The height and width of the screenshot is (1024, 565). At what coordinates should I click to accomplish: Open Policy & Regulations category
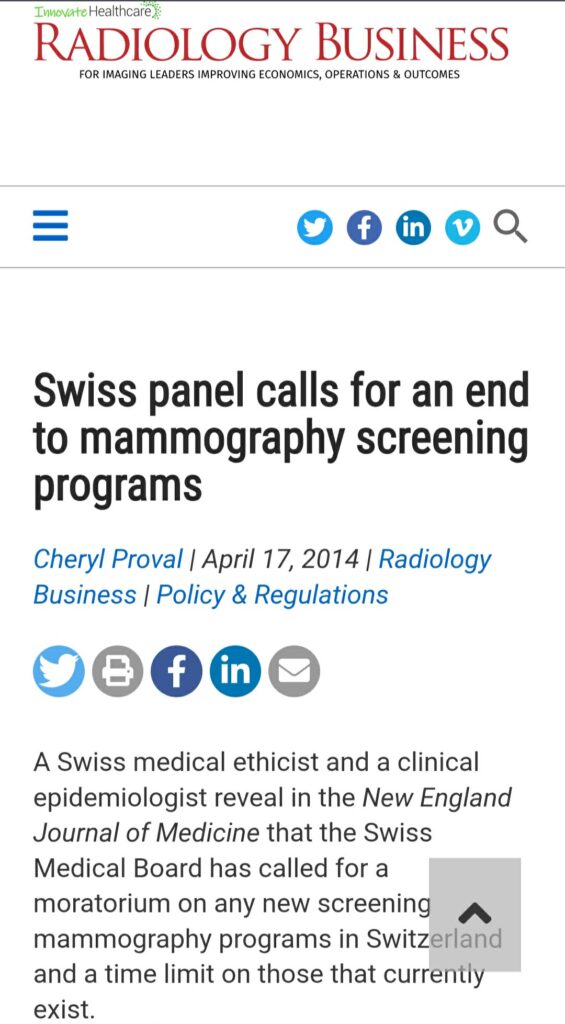272,595
